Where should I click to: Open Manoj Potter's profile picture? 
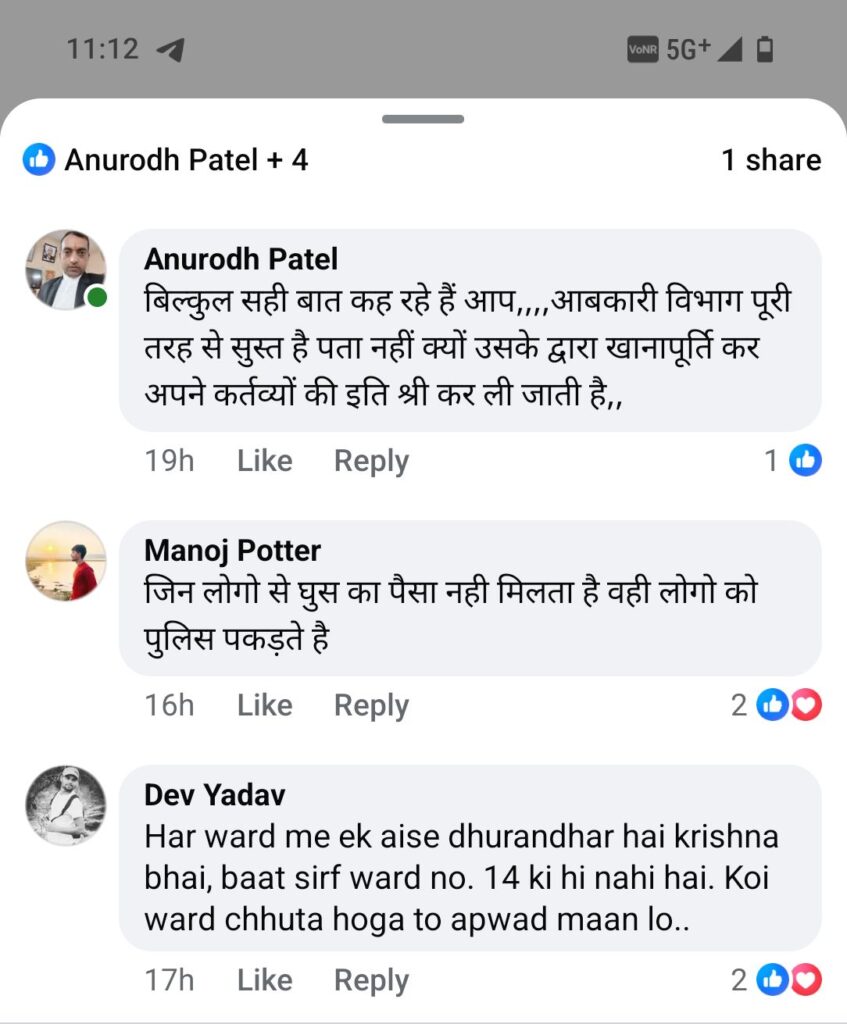coord(66,561)
